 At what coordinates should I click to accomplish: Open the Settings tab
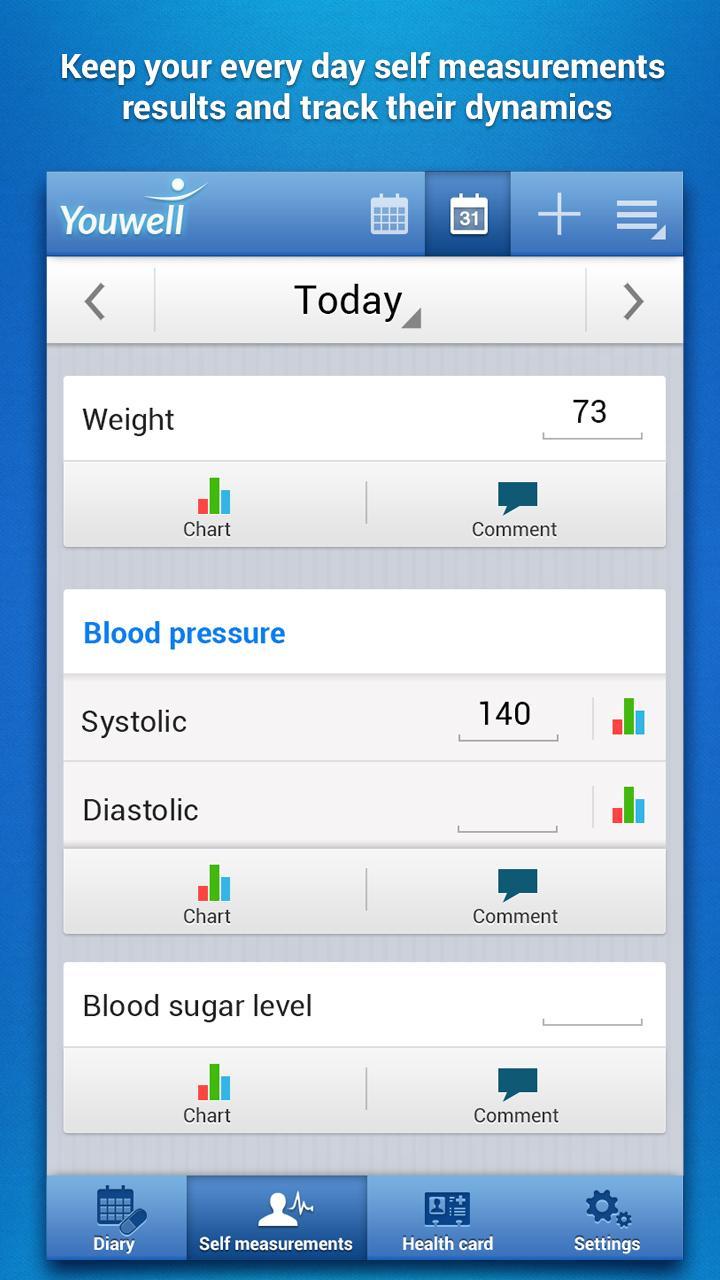pyautogui.click(x=607, y=1218)
